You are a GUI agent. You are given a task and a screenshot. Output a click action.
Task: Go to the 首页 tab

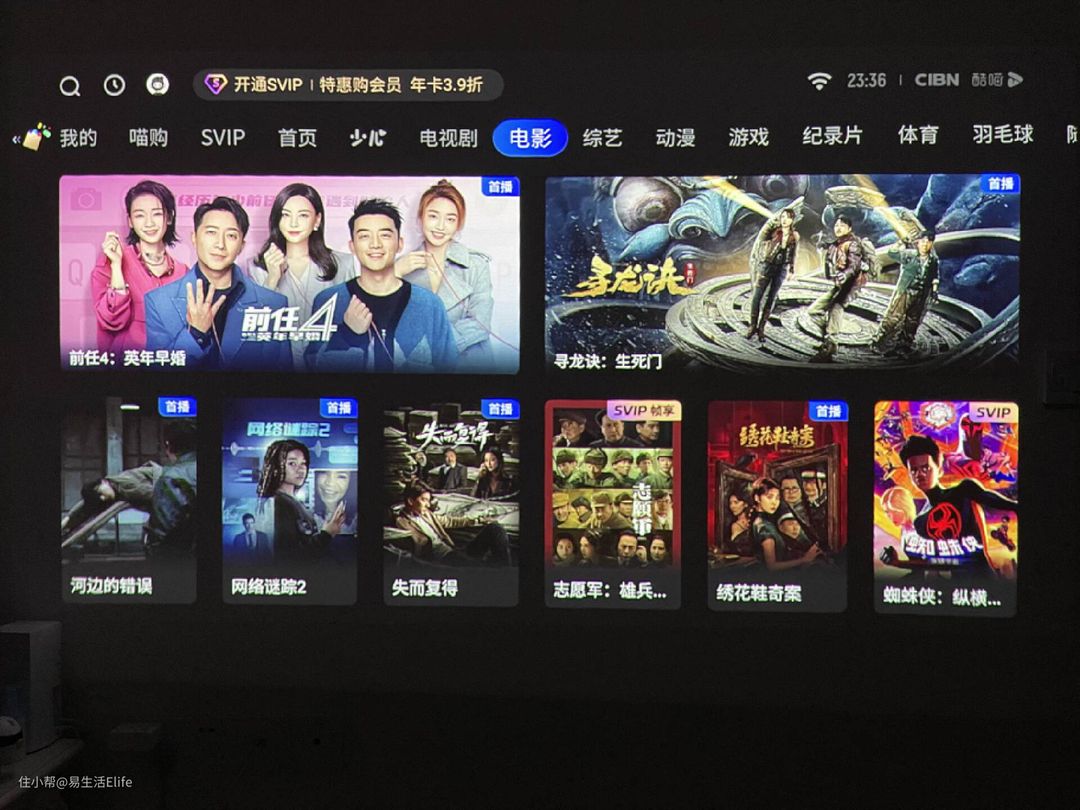[x=297, y=138]
